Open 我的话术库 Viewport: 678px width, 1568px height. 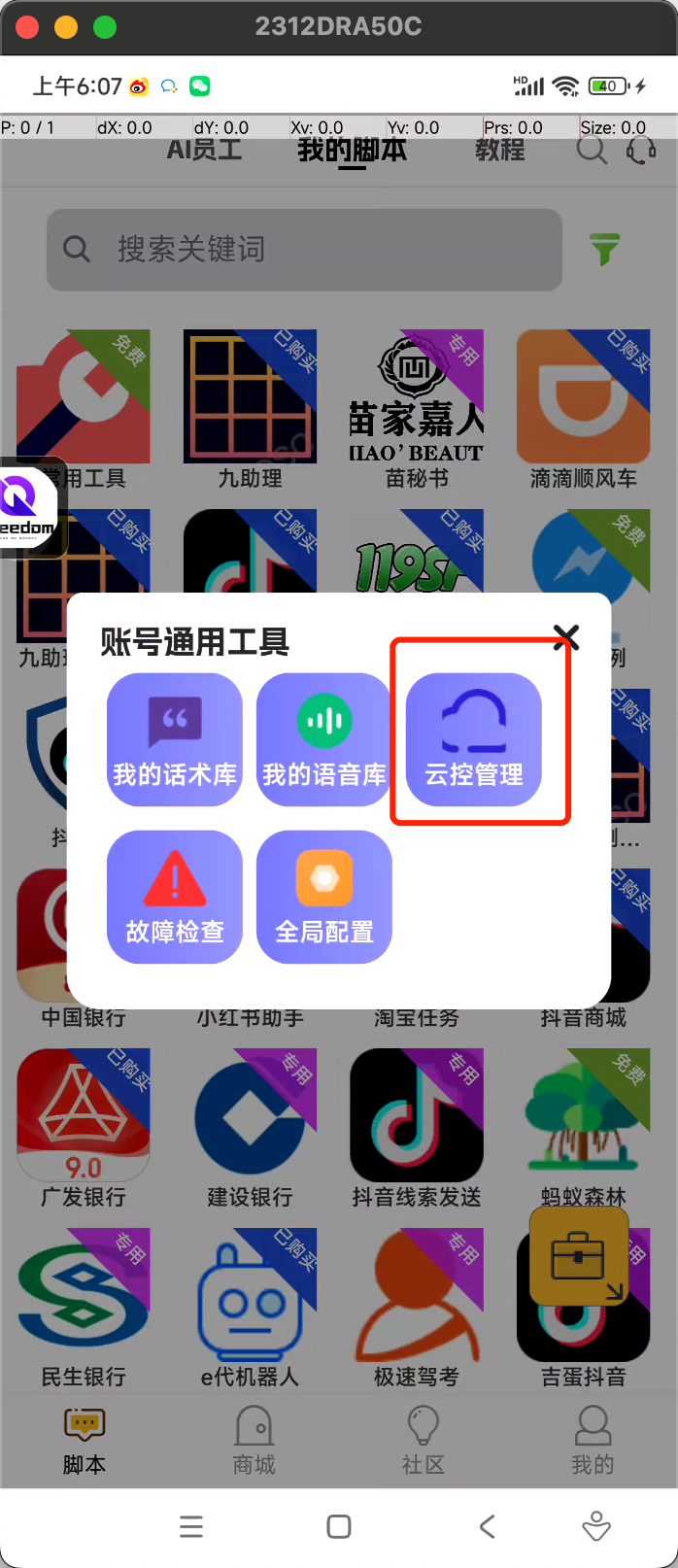coord(175,739)
